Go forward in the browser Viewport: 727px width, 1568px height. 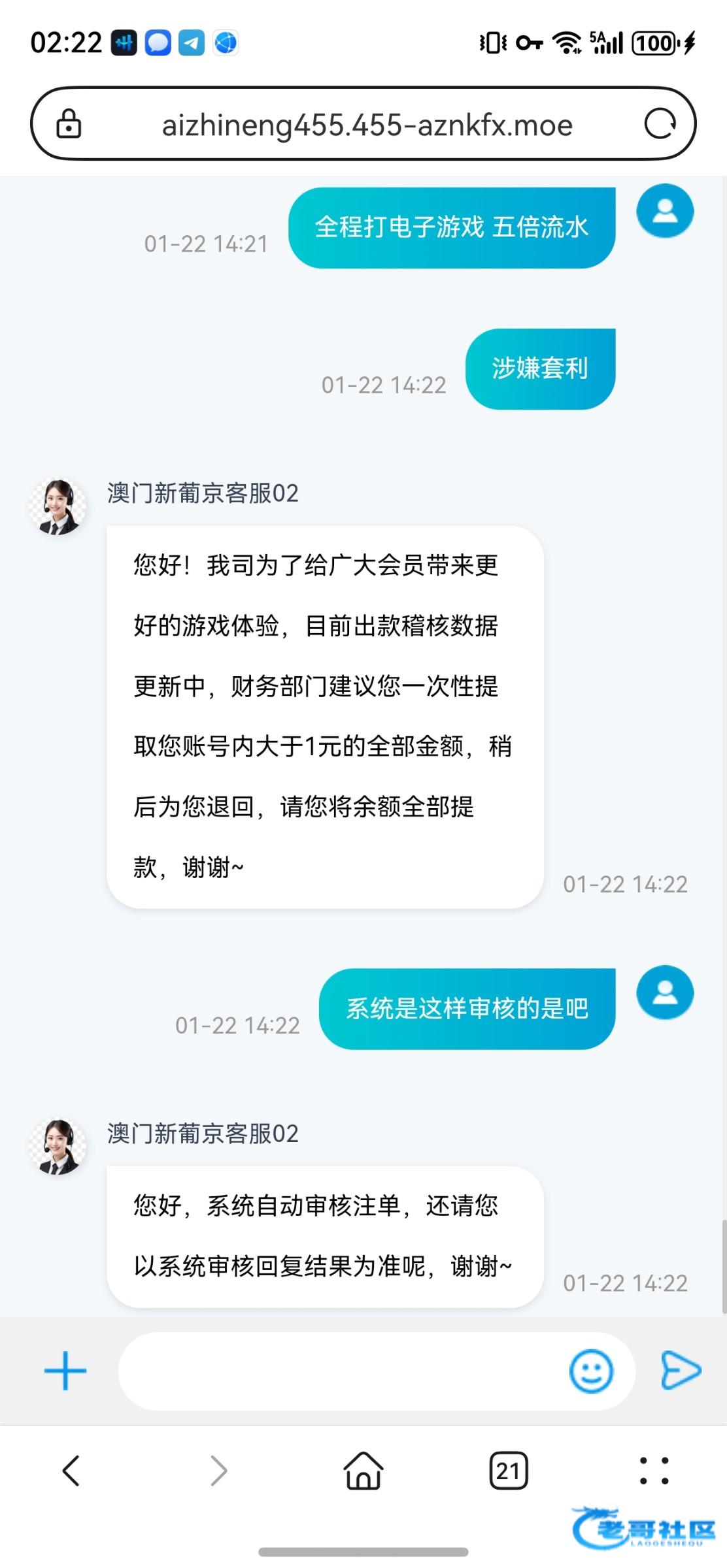pyautogui.click(x=218, y=1471)
